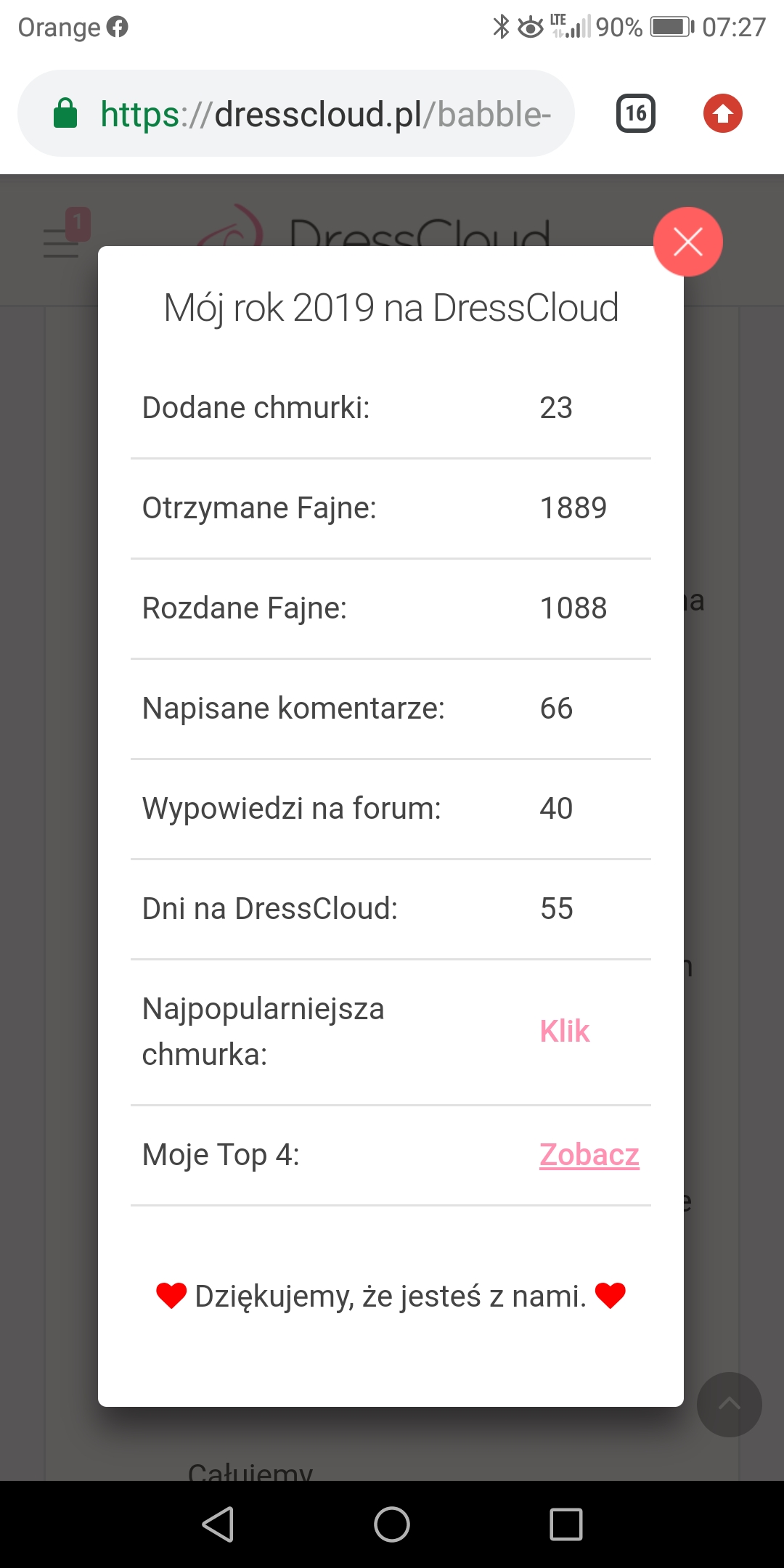
Task: Open the tab switcher showing 16 tabs
Action: (x=634, y=113)
